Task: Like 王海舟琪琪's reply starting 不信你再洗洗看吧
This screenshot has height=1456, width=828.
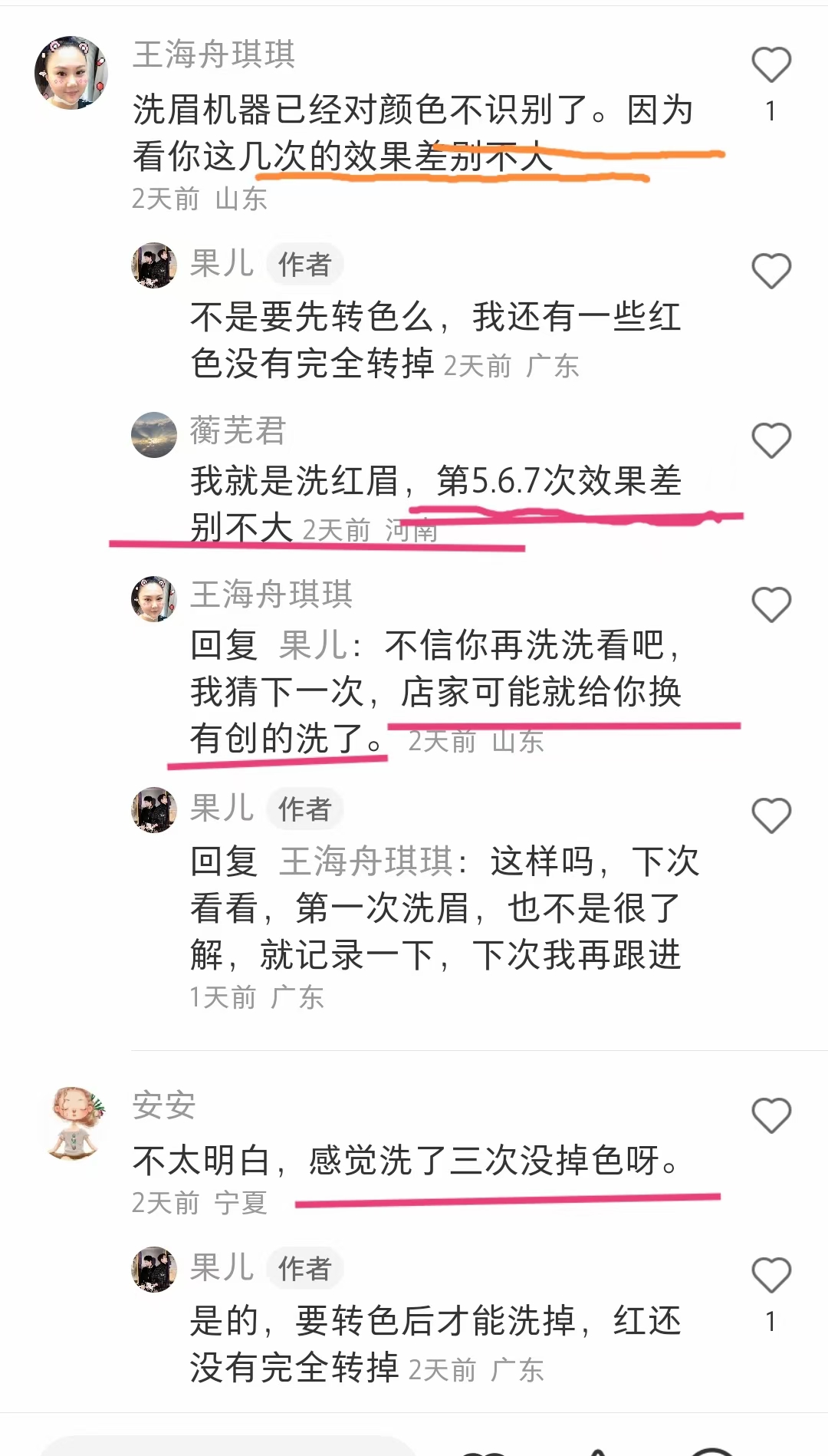Action: (770, 604)
